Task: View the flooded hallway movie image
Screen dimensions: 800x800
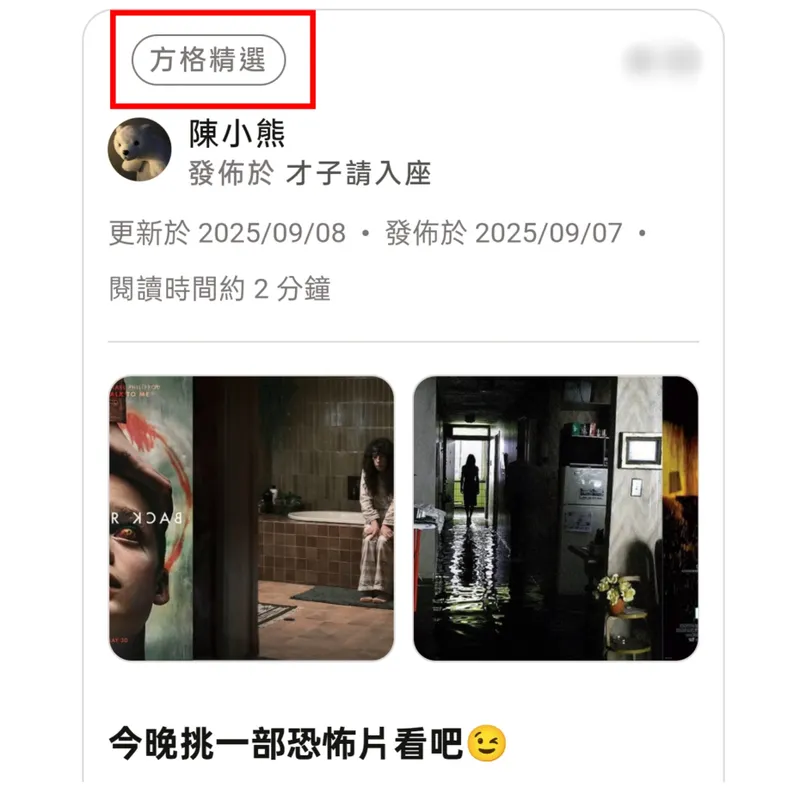Action: (555, 518)
